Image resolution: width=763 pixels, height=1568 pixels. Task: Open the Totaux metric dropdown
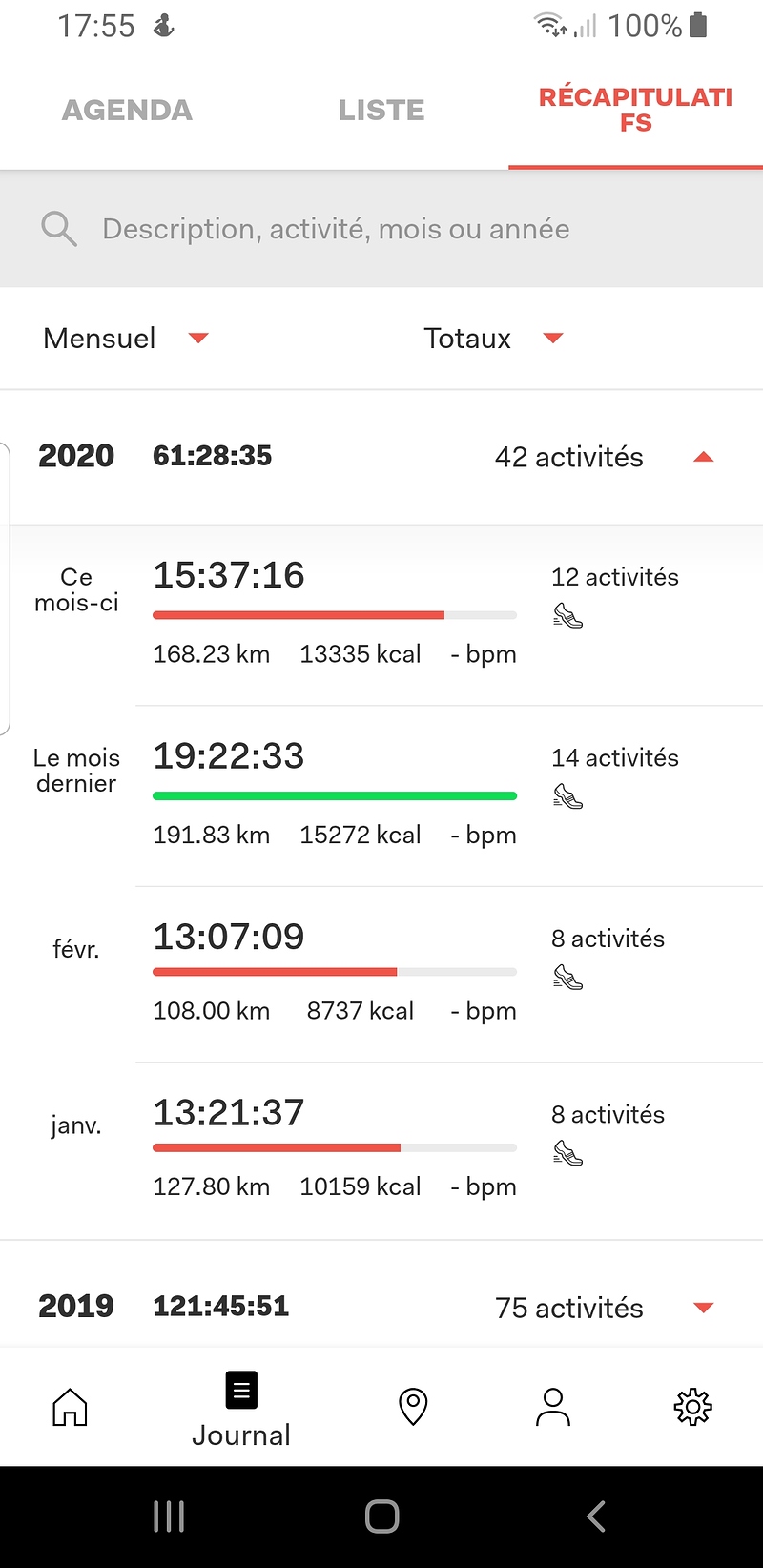point(493,338)
